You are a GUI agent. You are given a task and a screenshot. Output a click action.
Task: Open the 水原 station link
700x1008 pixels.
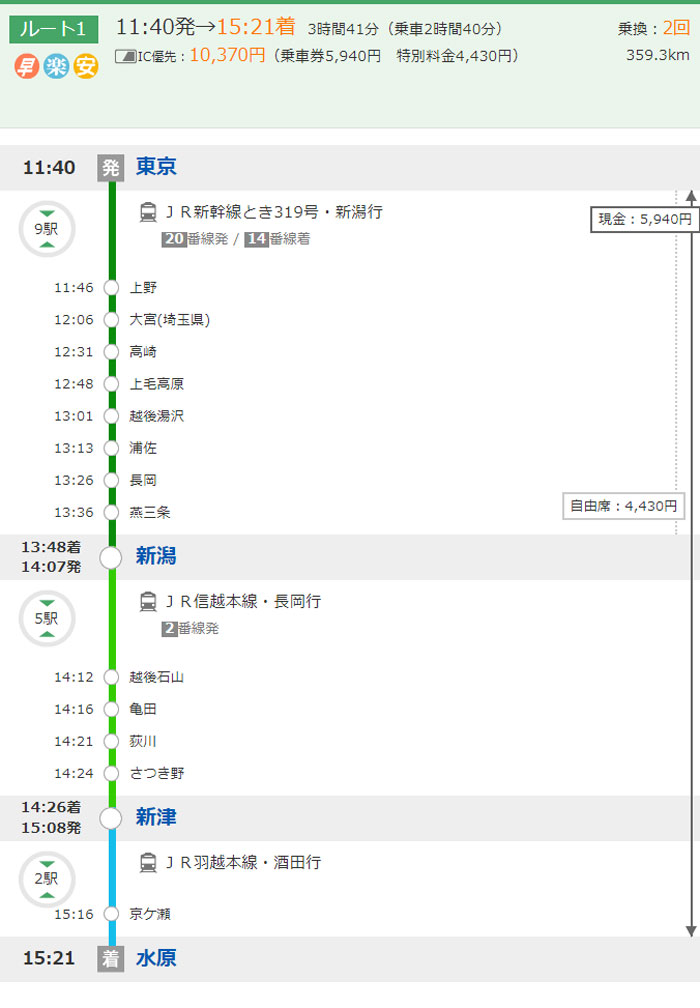156,958
